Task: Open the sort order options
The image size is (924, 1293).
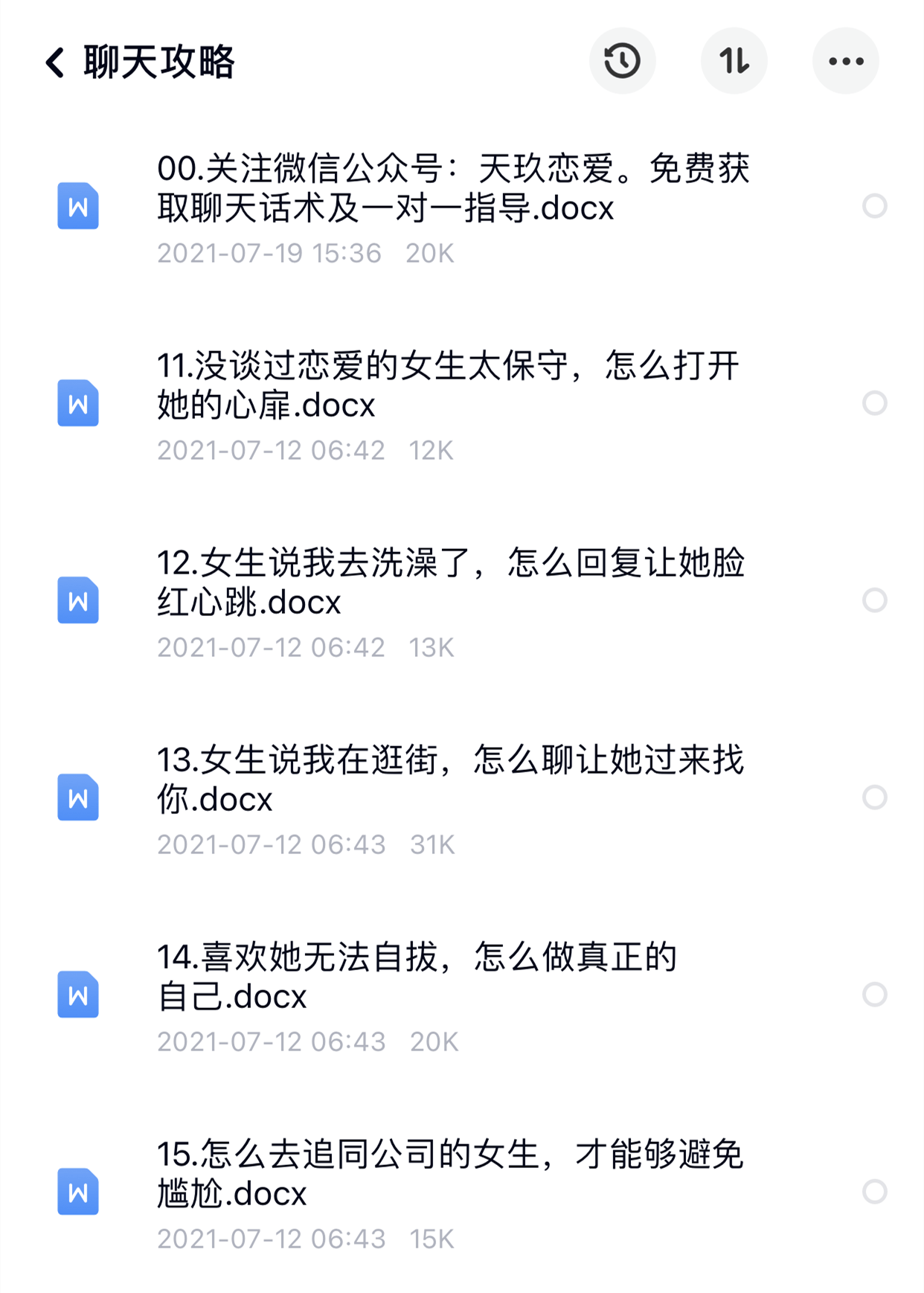Action: coord(734,61)
